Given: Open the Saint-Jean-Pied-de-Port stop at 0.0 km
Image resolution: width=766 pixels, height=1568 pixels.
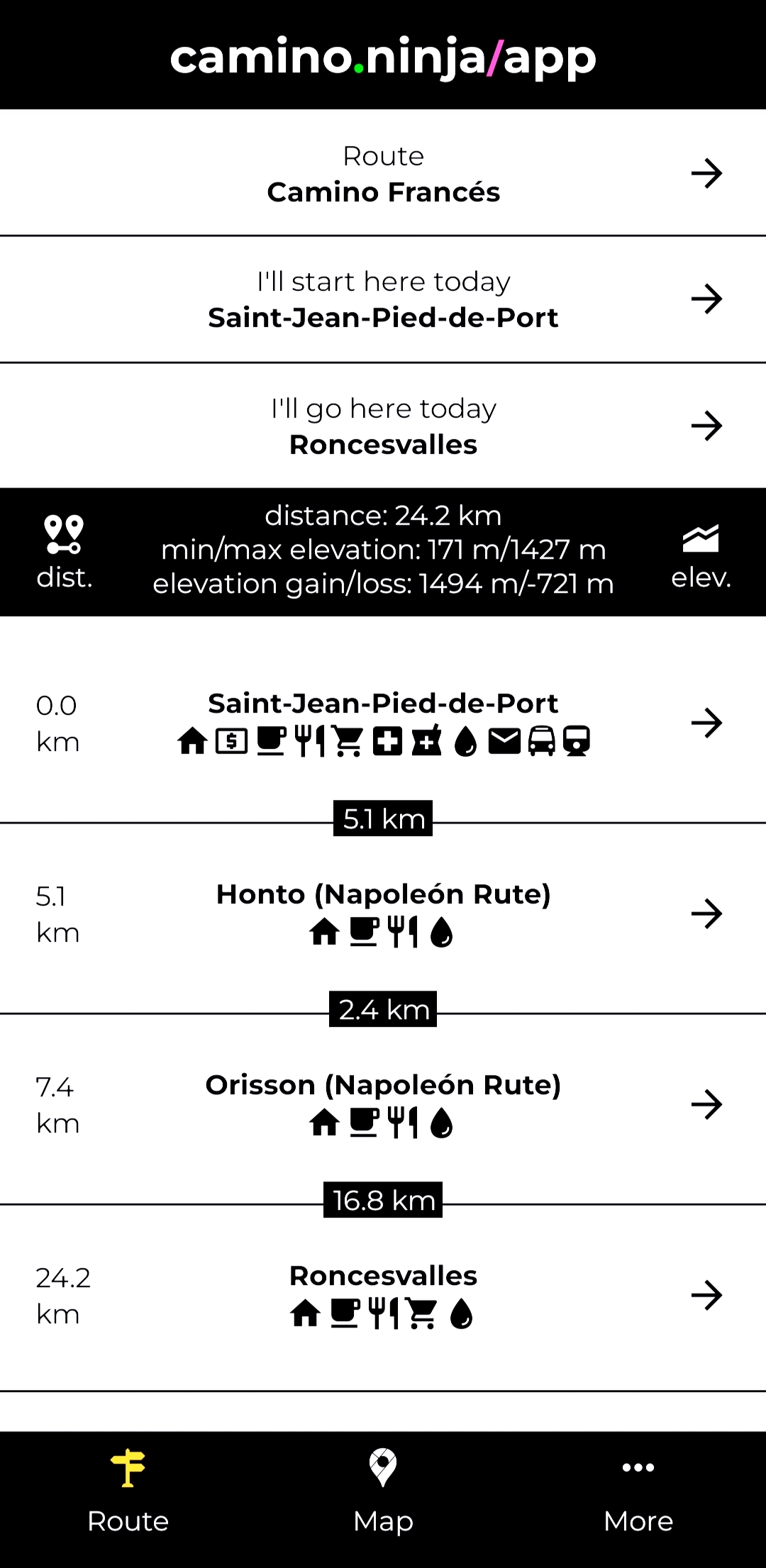Looking at the screenshot, I should click(x=383, y=723).
